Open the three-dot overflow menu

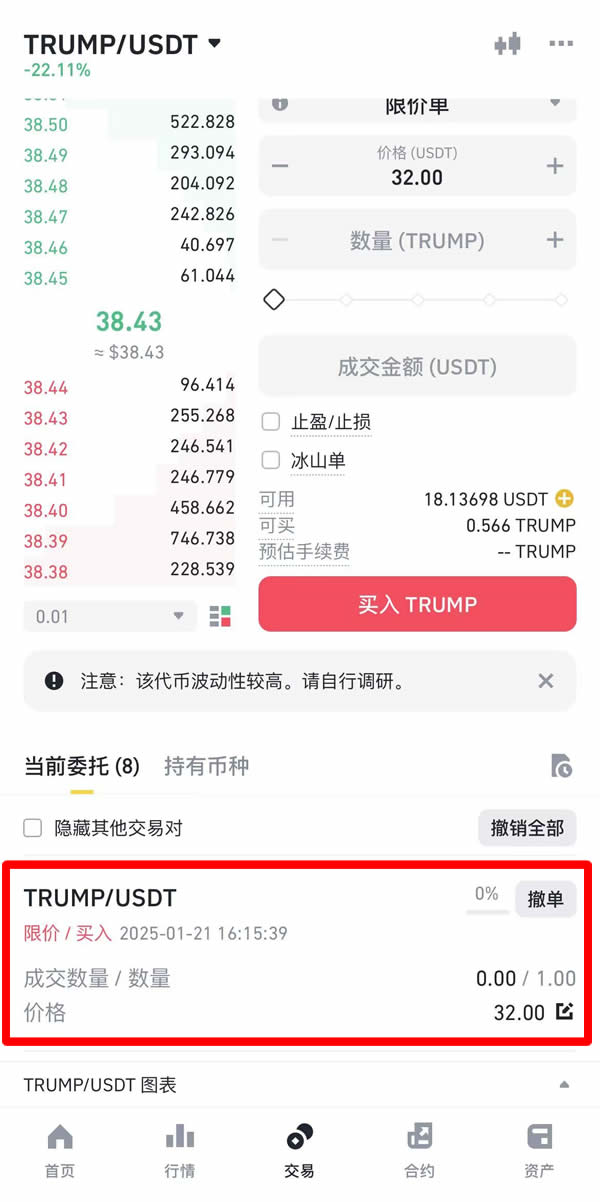click(561, 44)
